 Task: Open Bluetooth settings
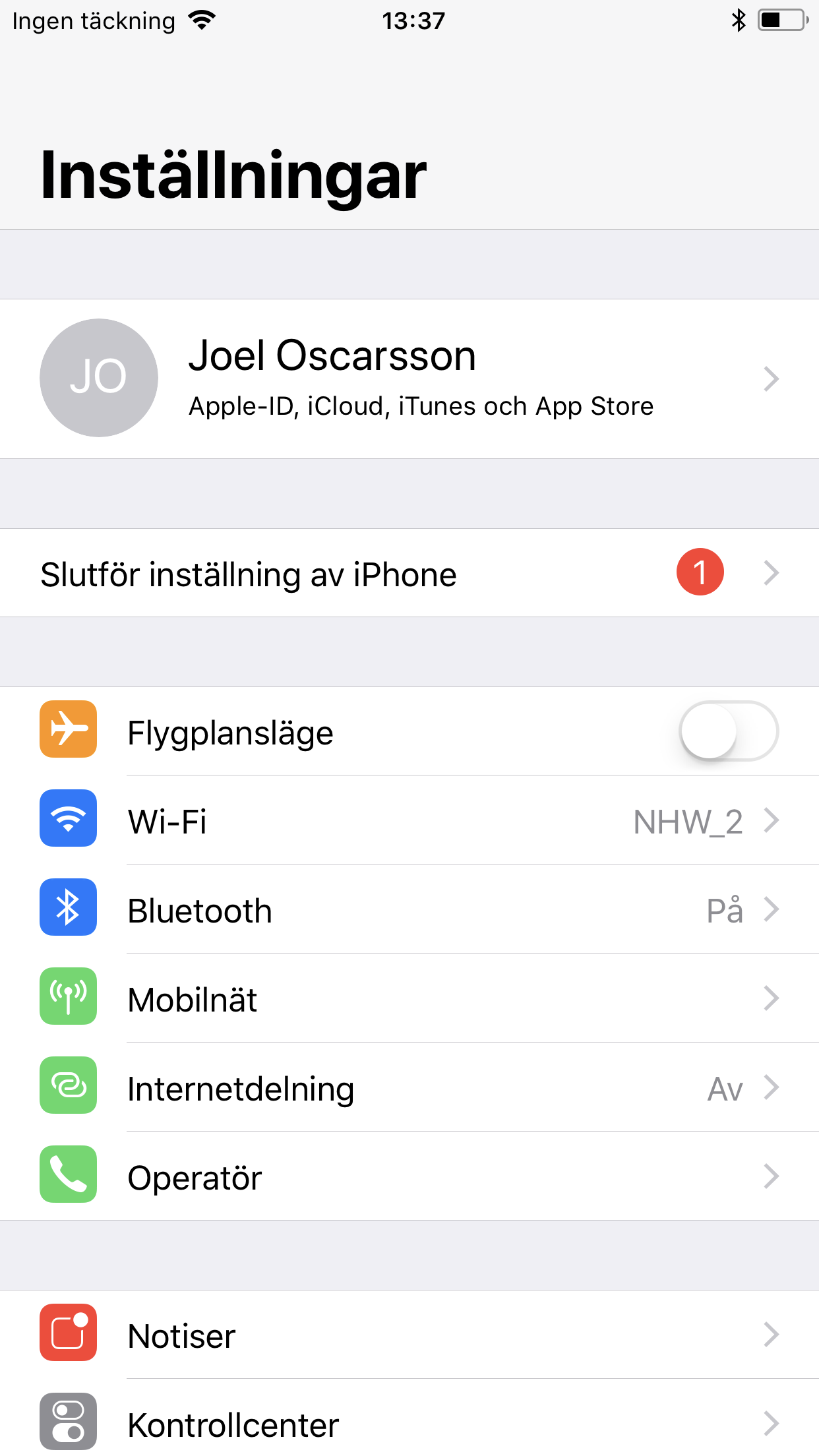point(409,910)
